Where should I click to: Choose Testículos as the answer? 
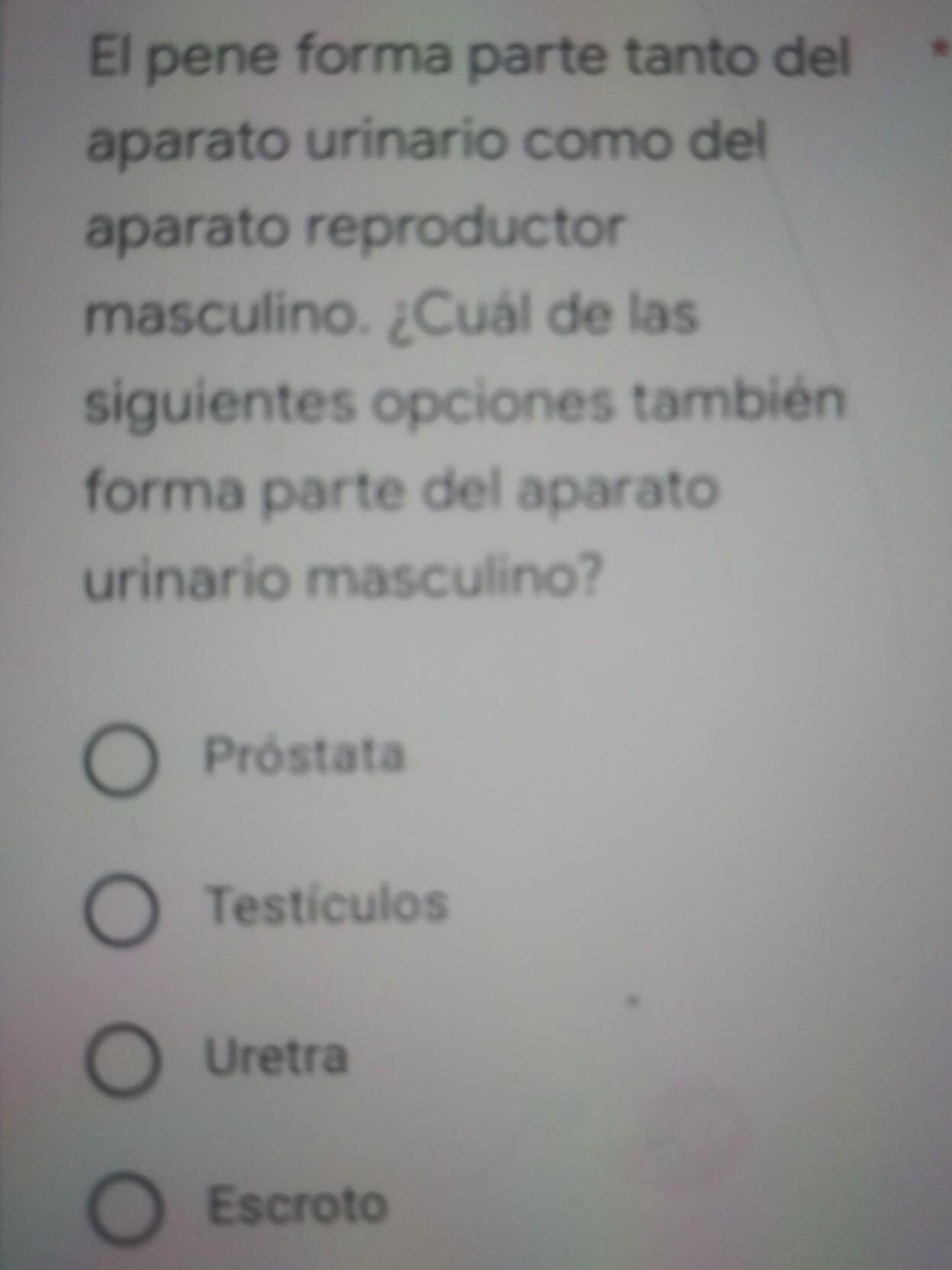122,910
